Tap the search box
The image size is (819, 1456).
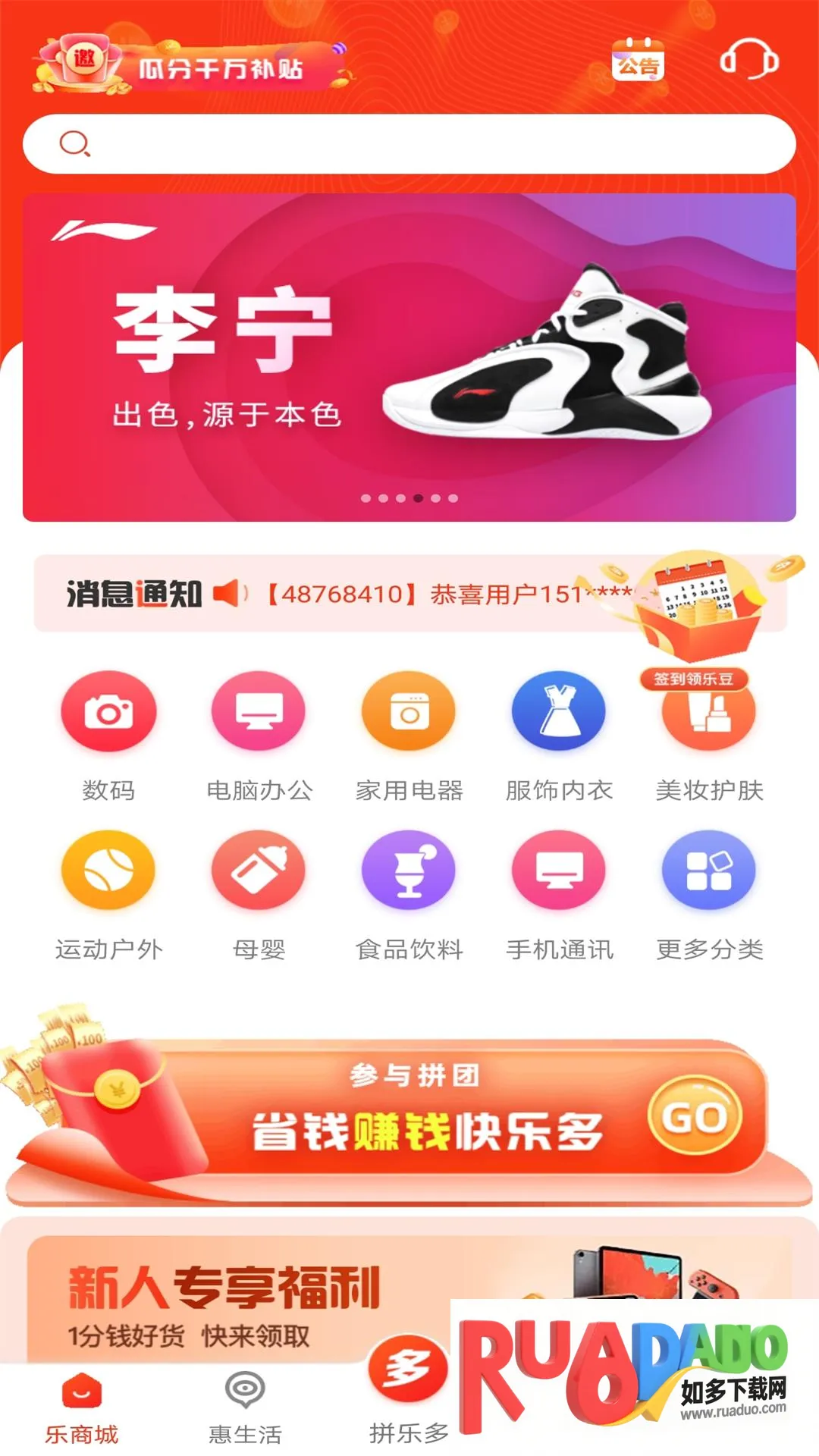click(x=409, y=144)
